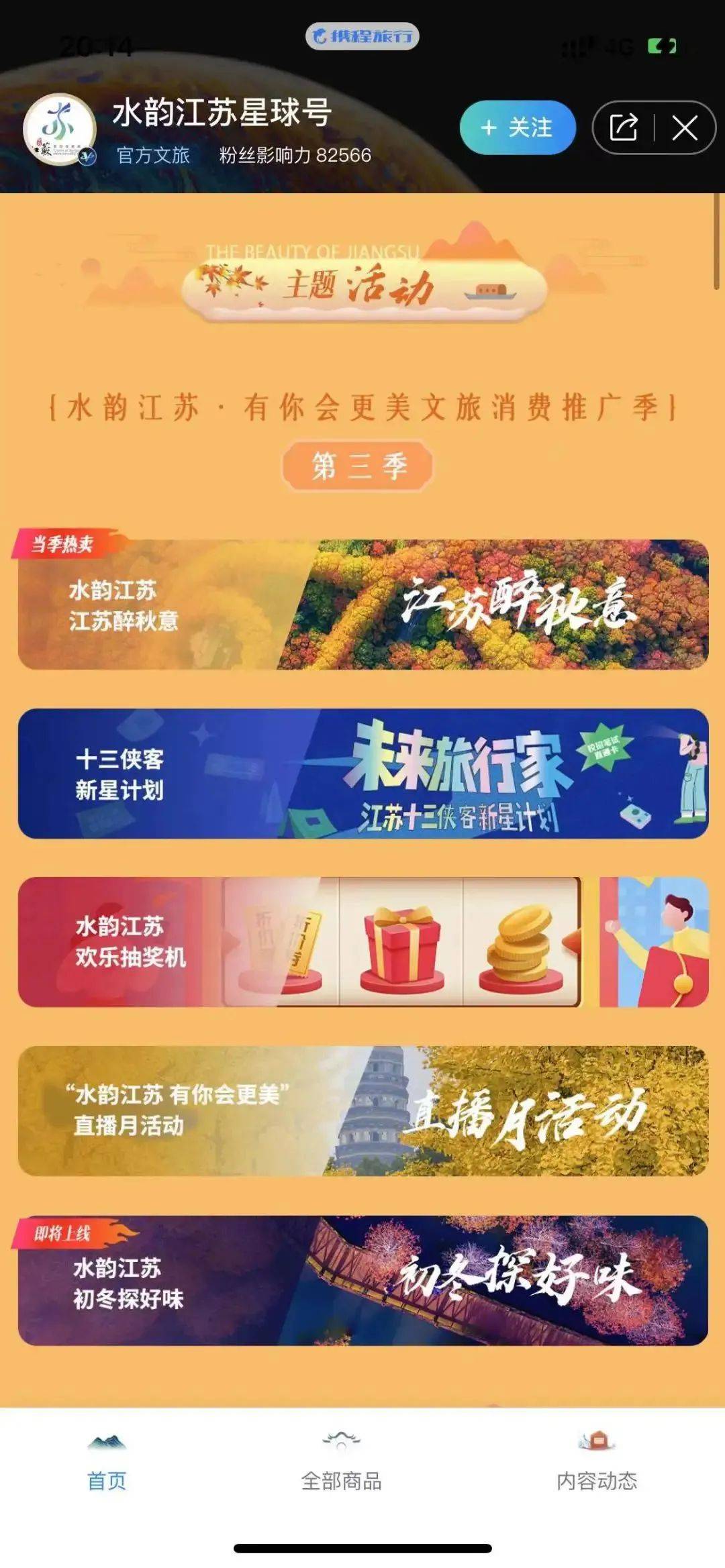Switch to the 全部商品 tab
725x1568 pixels.
[342, 1463]
